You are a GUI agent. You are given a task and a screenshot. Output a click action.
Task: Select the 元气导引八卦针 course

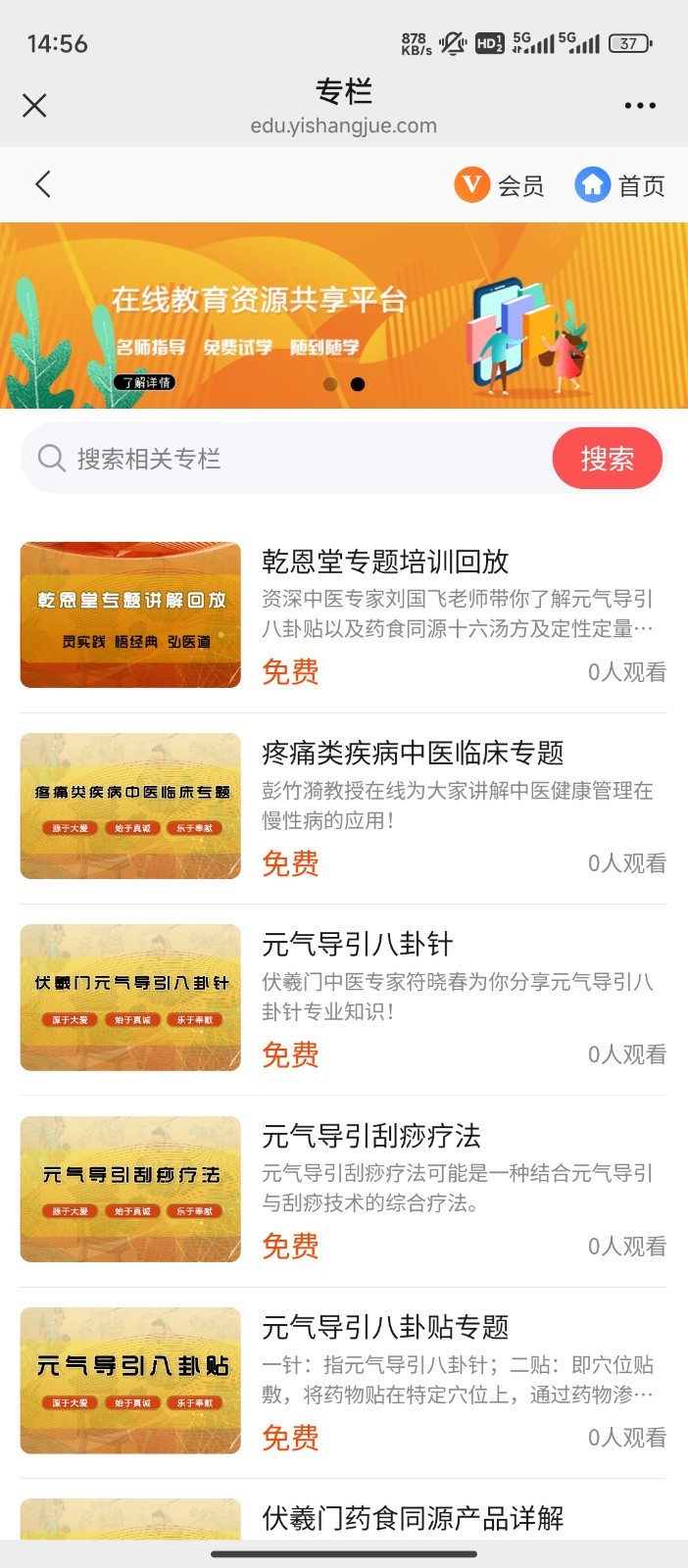(x=358, y=945)
